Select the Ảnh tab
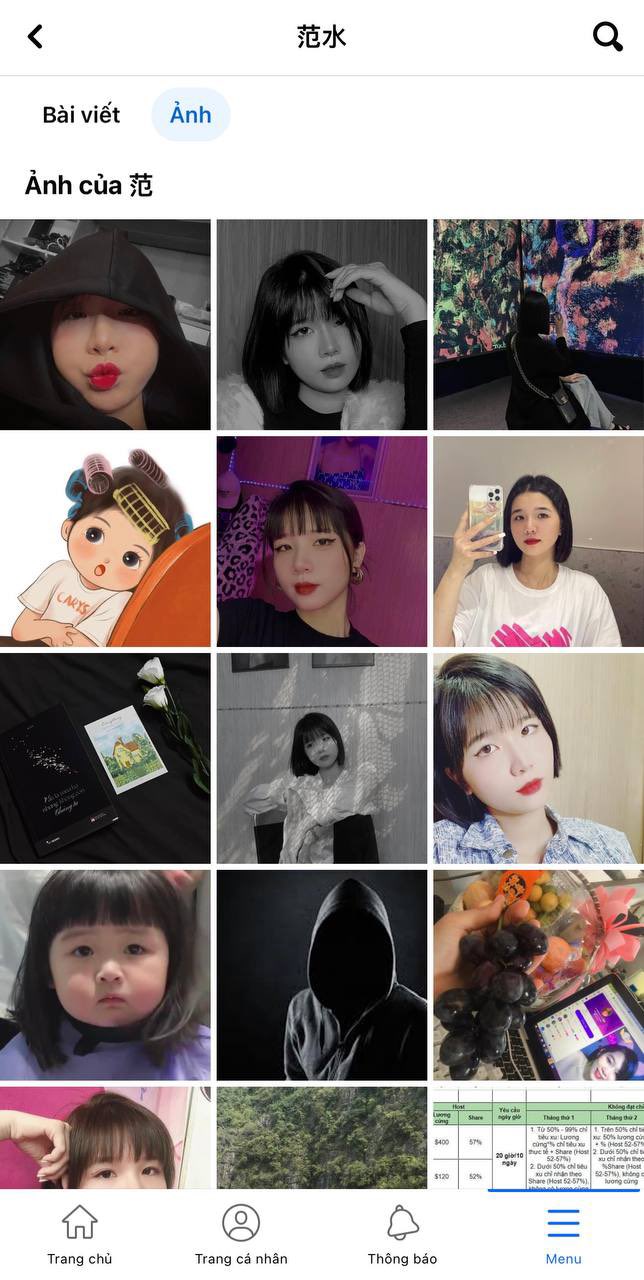The image size is (644, 1280). point(190,115)
